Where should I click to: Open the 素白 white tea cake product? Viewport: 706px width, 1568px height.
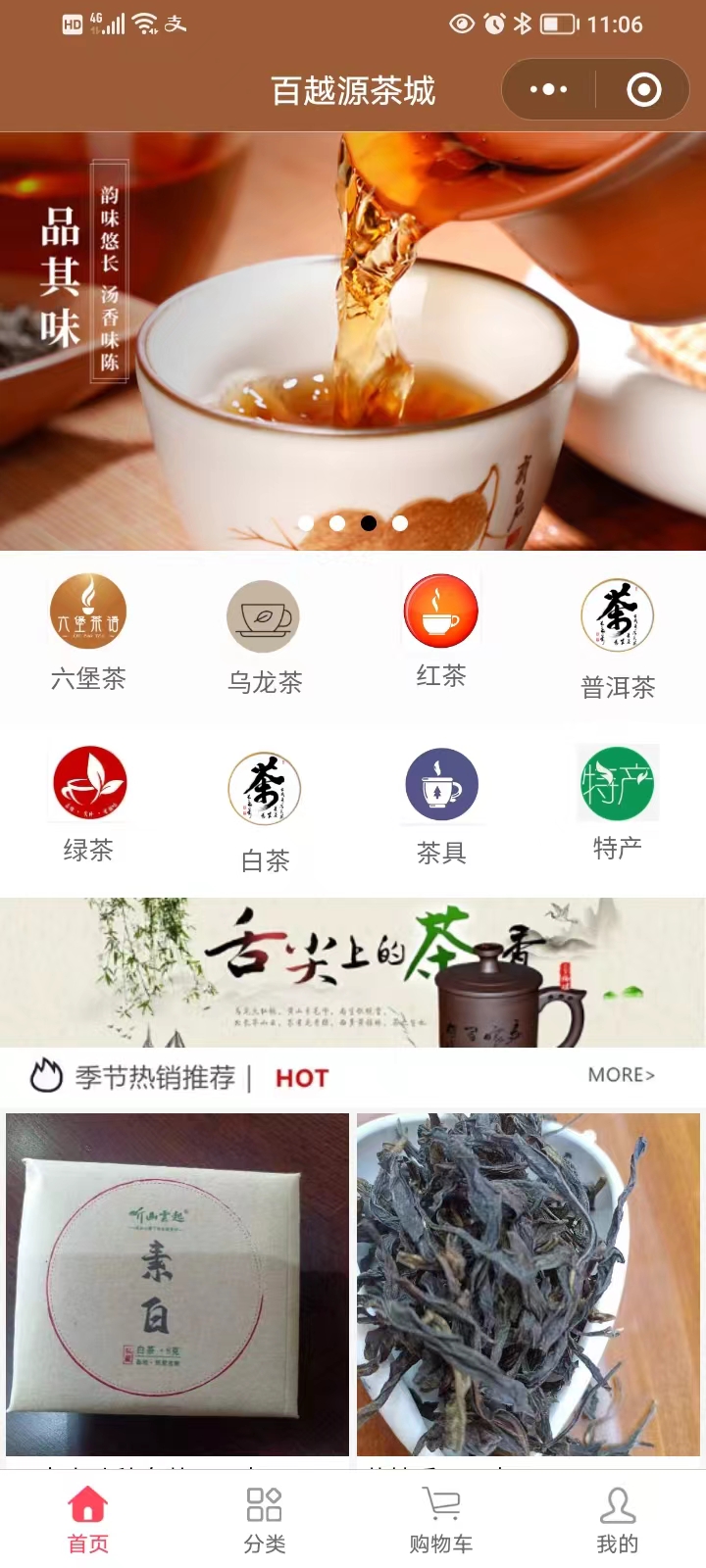[177, 1284]
